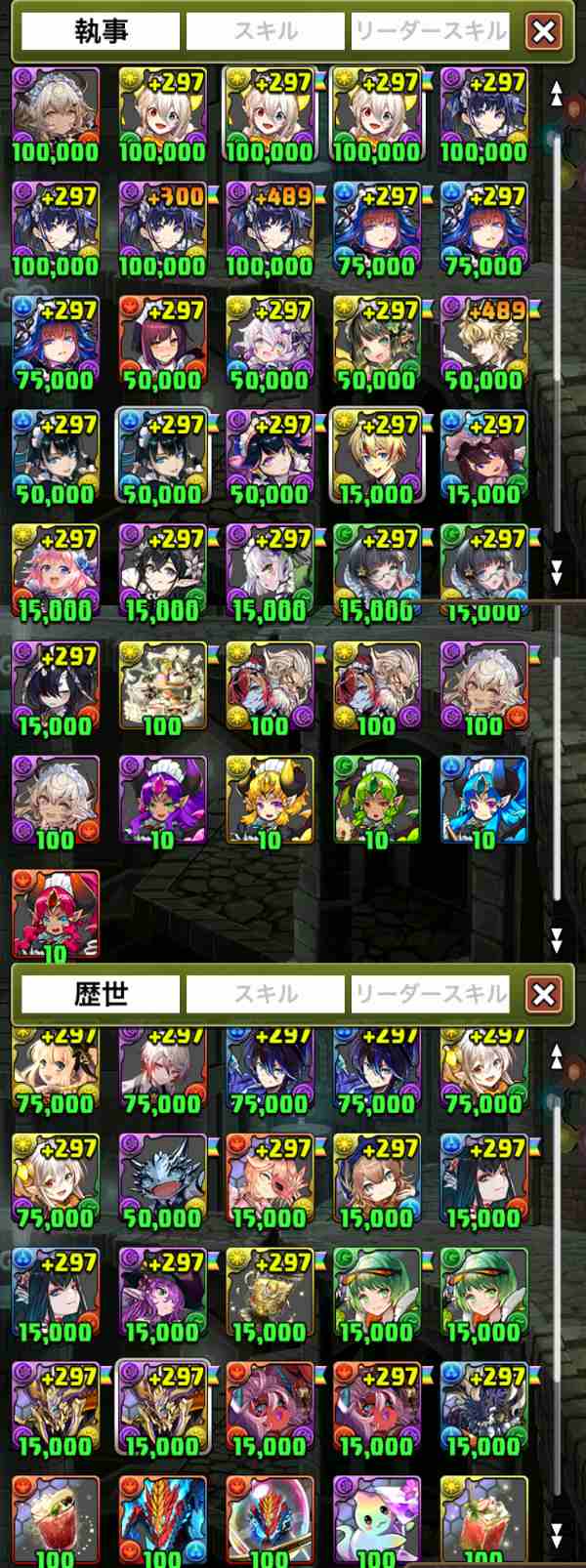Select the 執事 tab
The width and height of the screenshot is (586, 1568).
pos(101,32)
